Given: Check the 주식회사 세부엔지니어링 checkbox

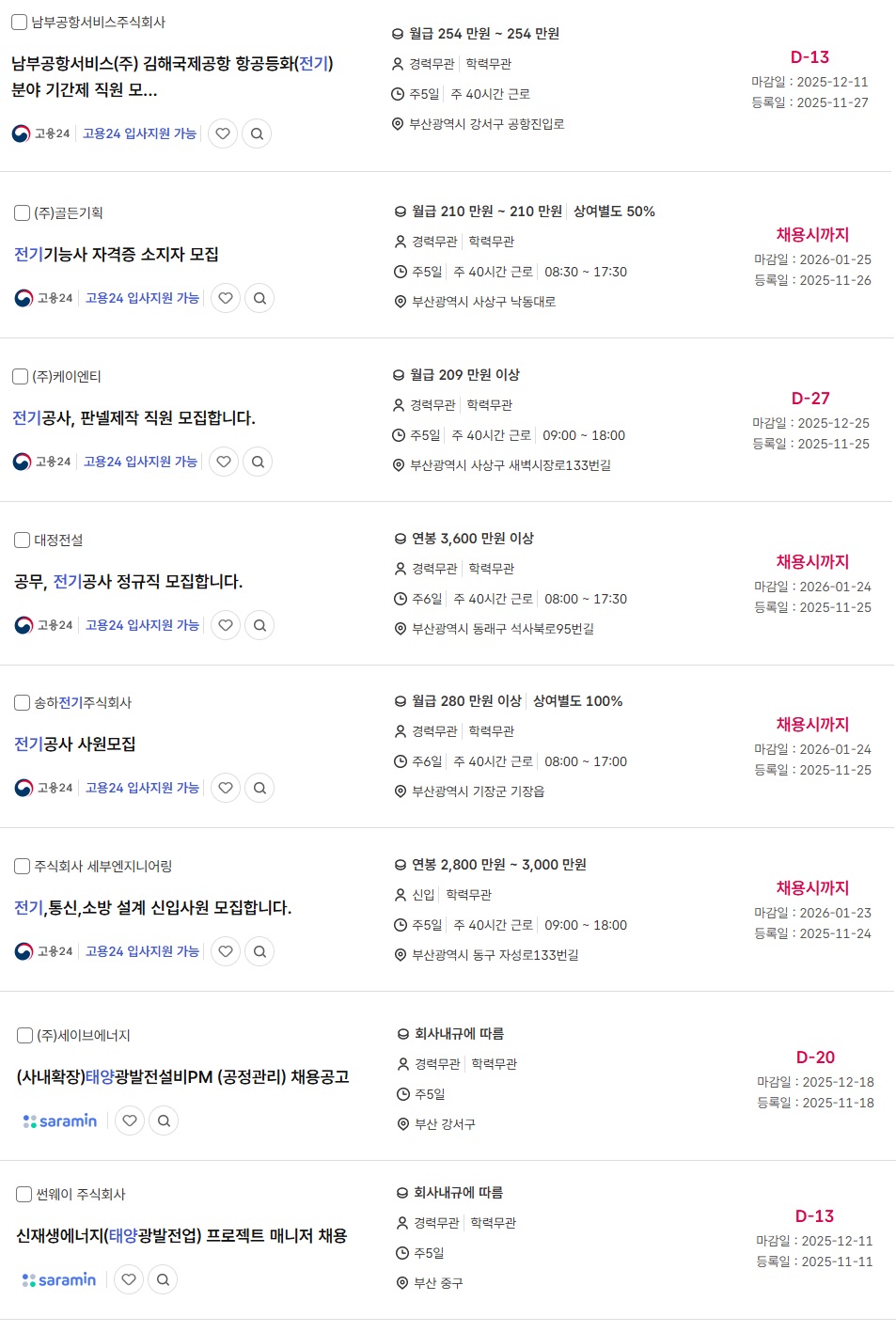Looking at the screenshot, I should [23, 866].
